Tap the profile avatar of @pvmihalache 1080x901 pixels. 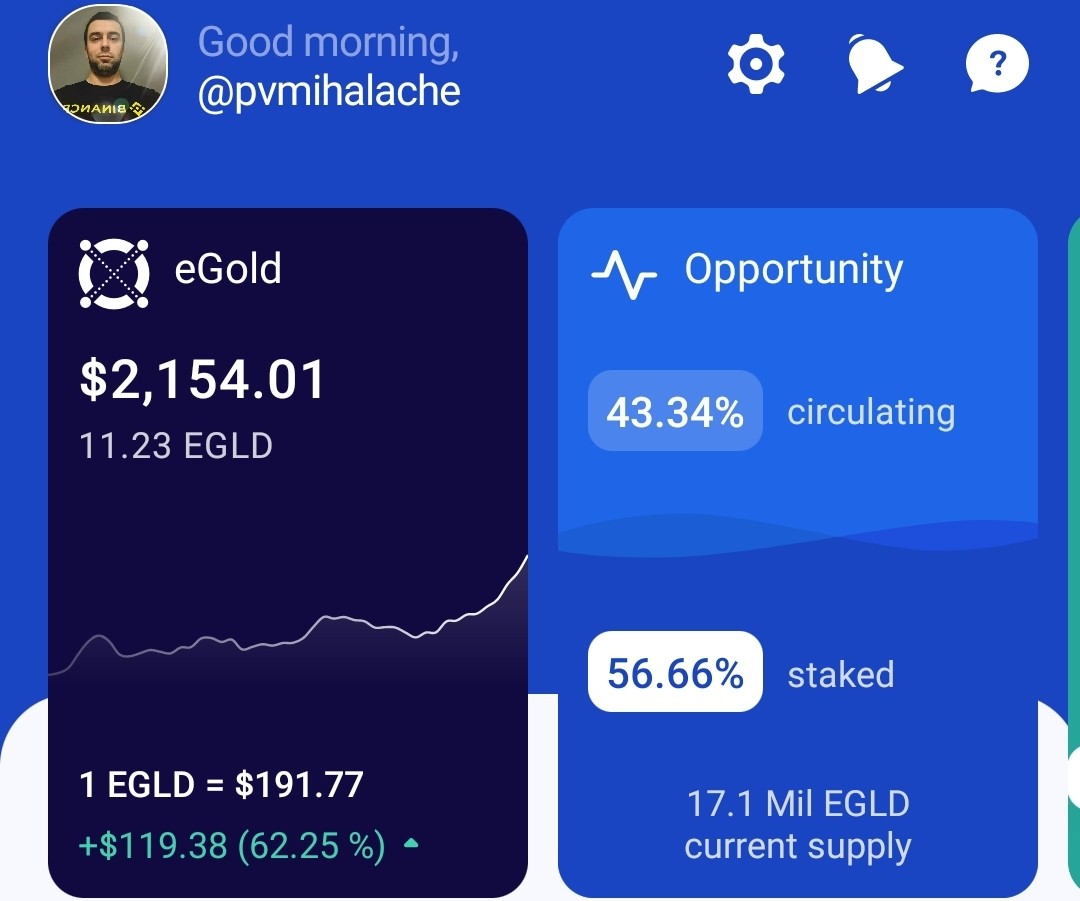pos(108,64)
